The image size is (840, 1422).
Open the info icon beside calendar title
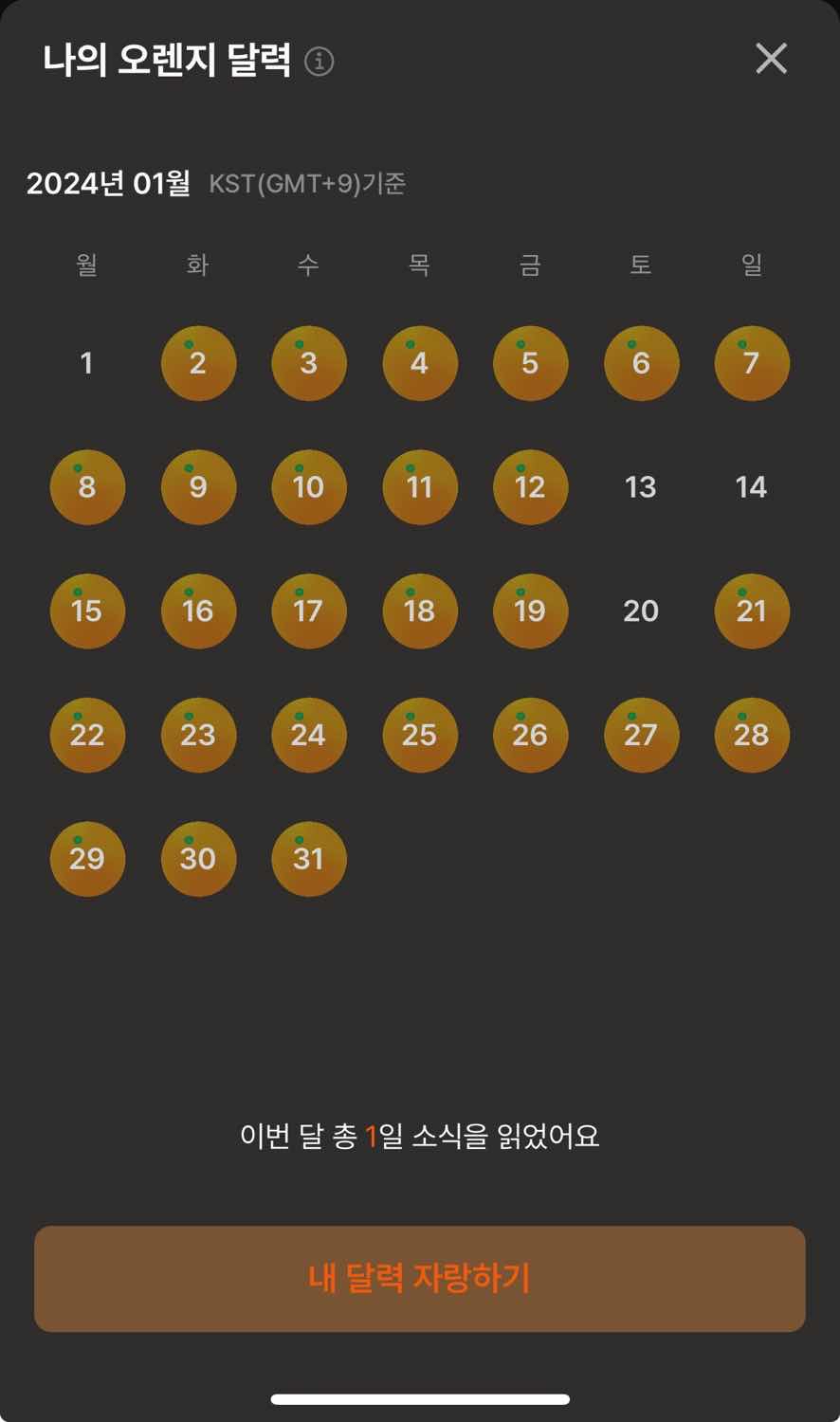(319, 62)
